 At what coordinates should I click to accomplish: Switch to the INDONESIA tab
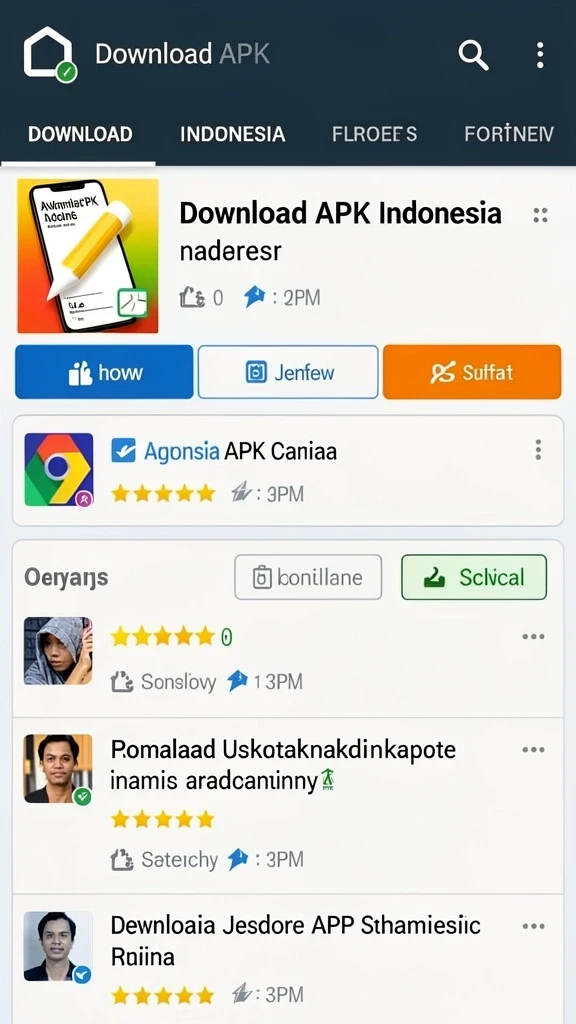pos(232,135)
